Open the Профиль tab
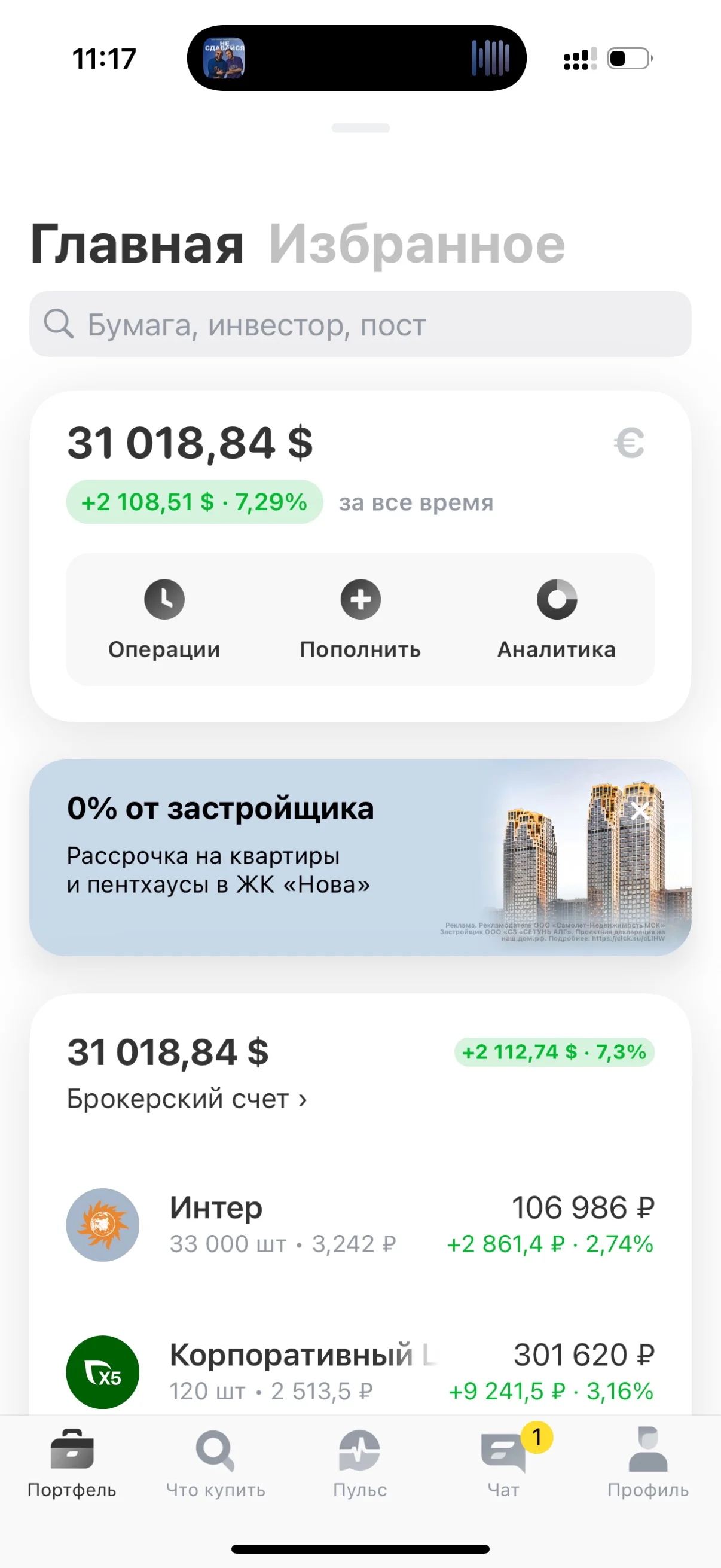This screenshot has width=721, height=1568. pos(648,1464)
